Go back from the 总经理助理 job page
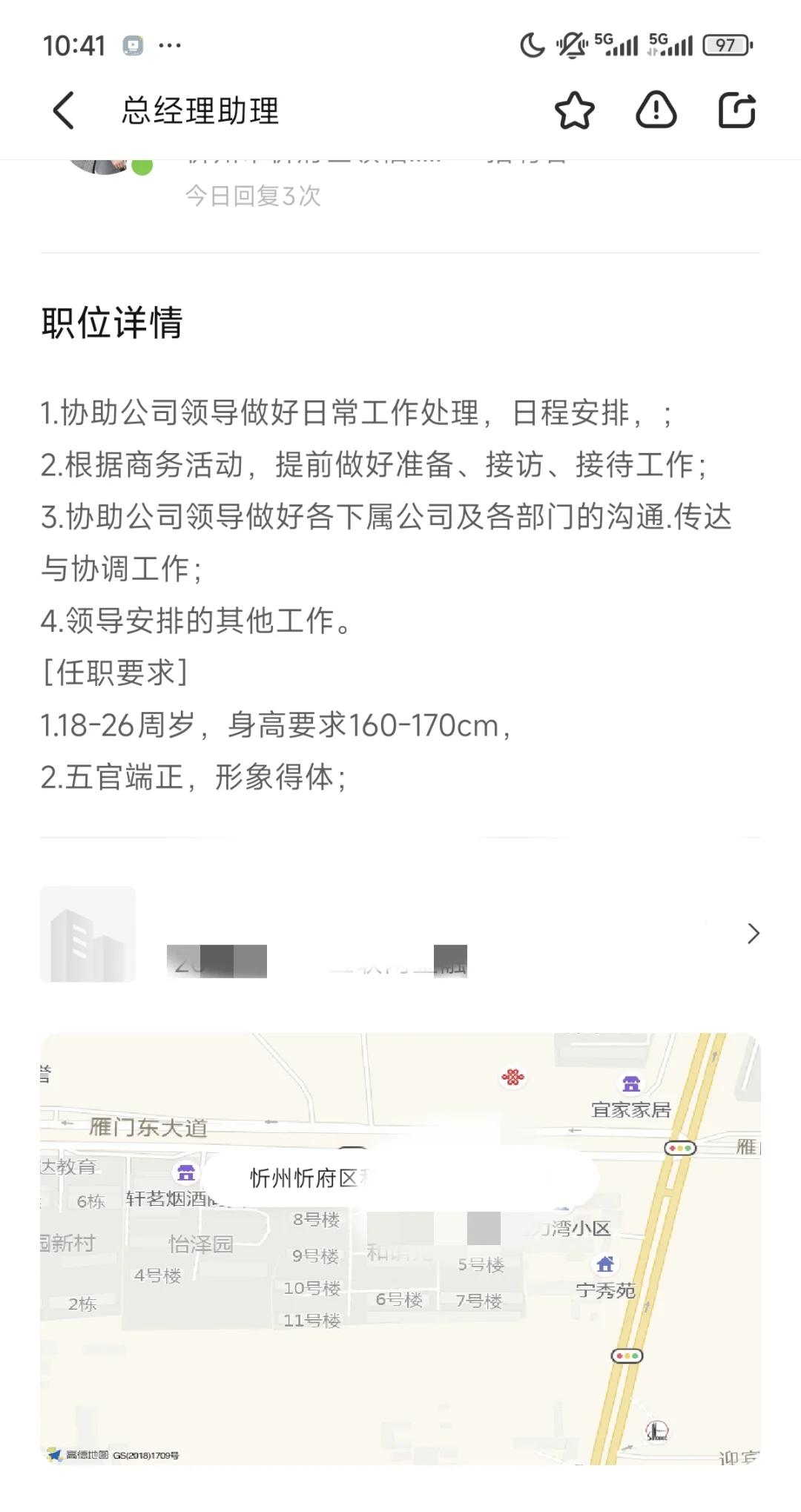The image size is (801, 1512). coord(65,111)
